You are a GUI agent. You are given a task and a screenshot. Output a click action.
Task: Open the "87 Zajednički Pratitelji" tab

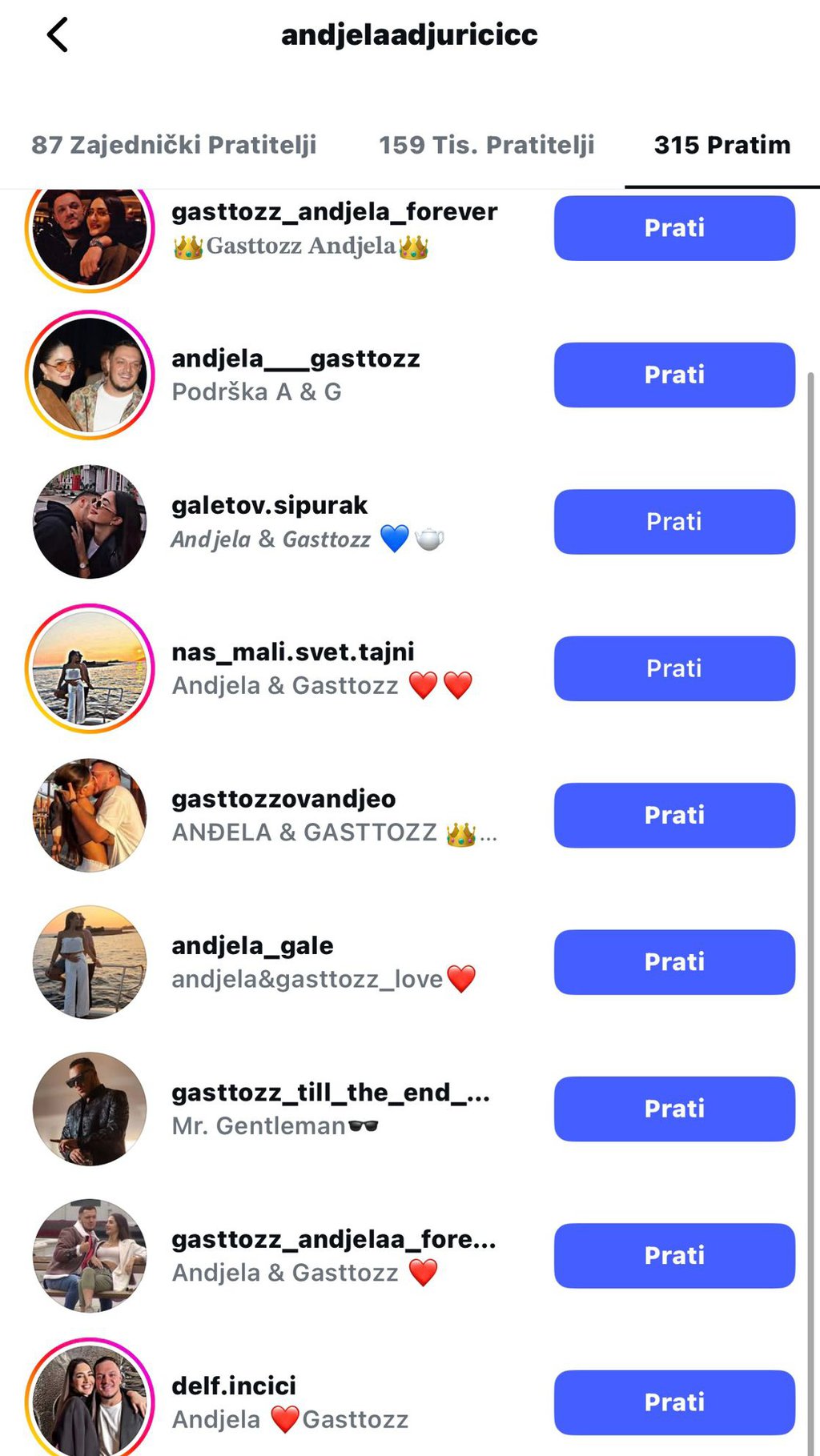(174, 145)
